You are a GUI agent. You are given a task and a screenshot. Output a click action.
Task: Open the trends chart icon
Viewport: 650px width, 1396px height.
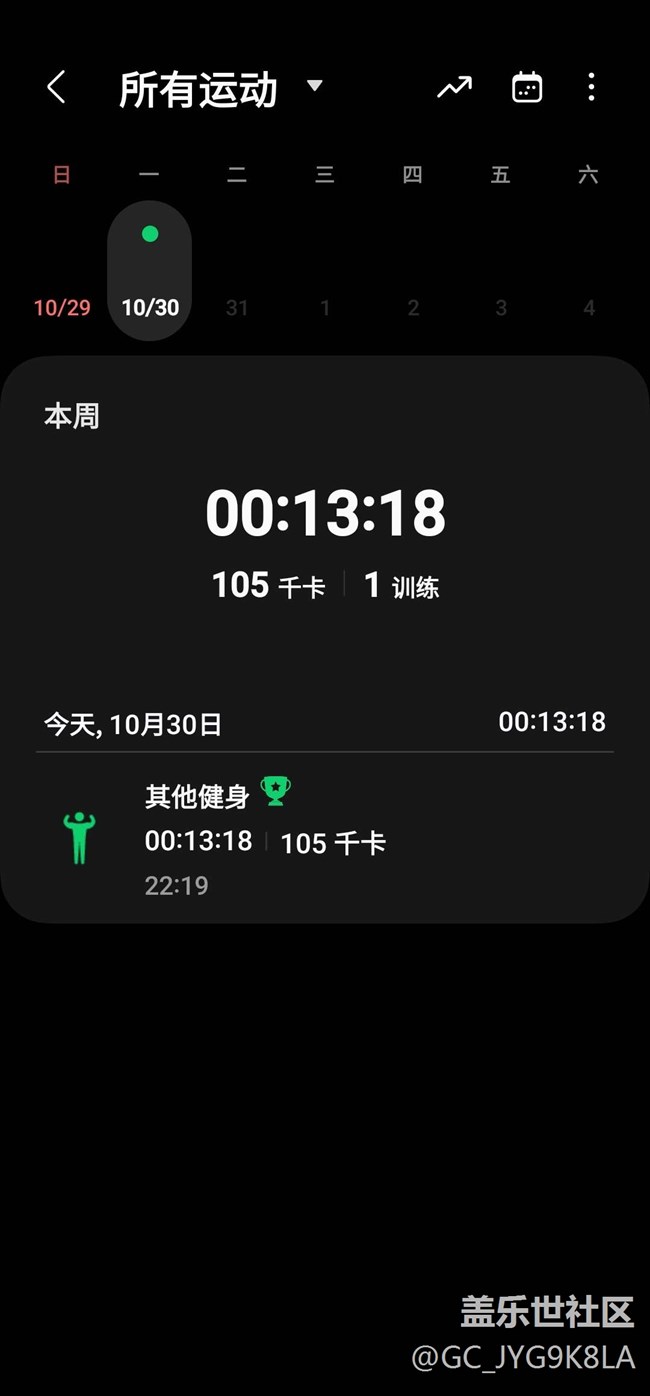tap(454, 88)
